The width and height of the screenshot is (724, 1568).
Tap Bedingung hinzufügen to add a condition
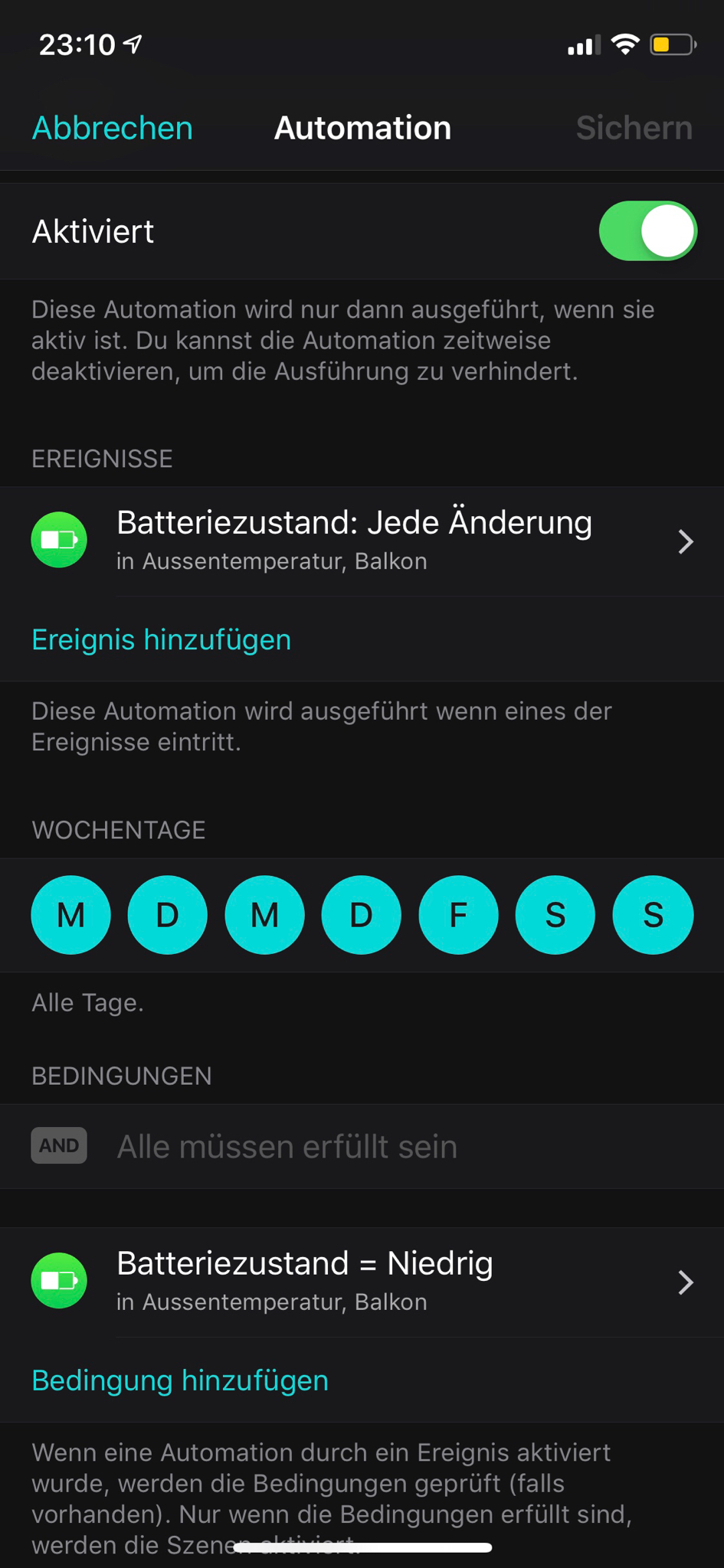tap(180, 1380)
